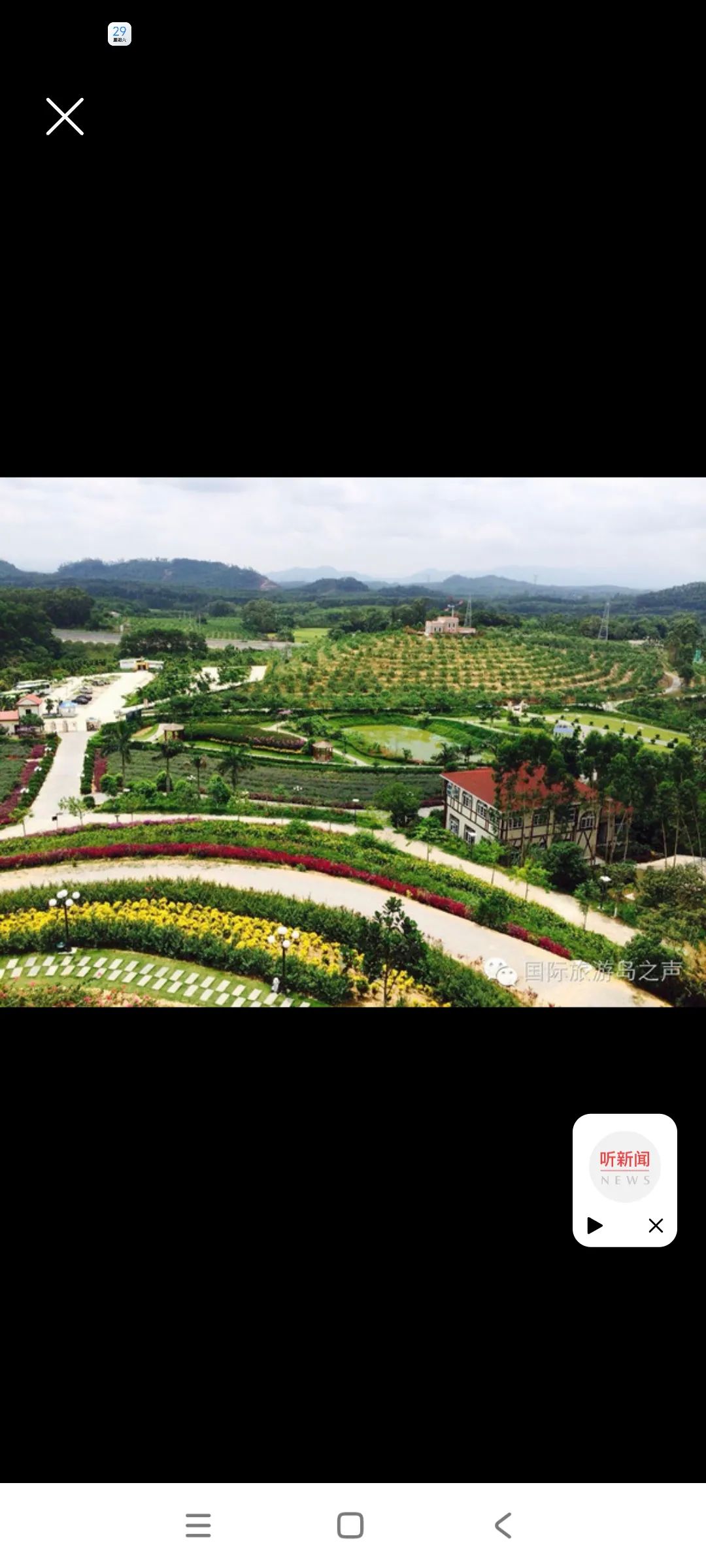Play the 听新闻 news audio
Screen dimensions: 706x1568
coord(594,1225)
